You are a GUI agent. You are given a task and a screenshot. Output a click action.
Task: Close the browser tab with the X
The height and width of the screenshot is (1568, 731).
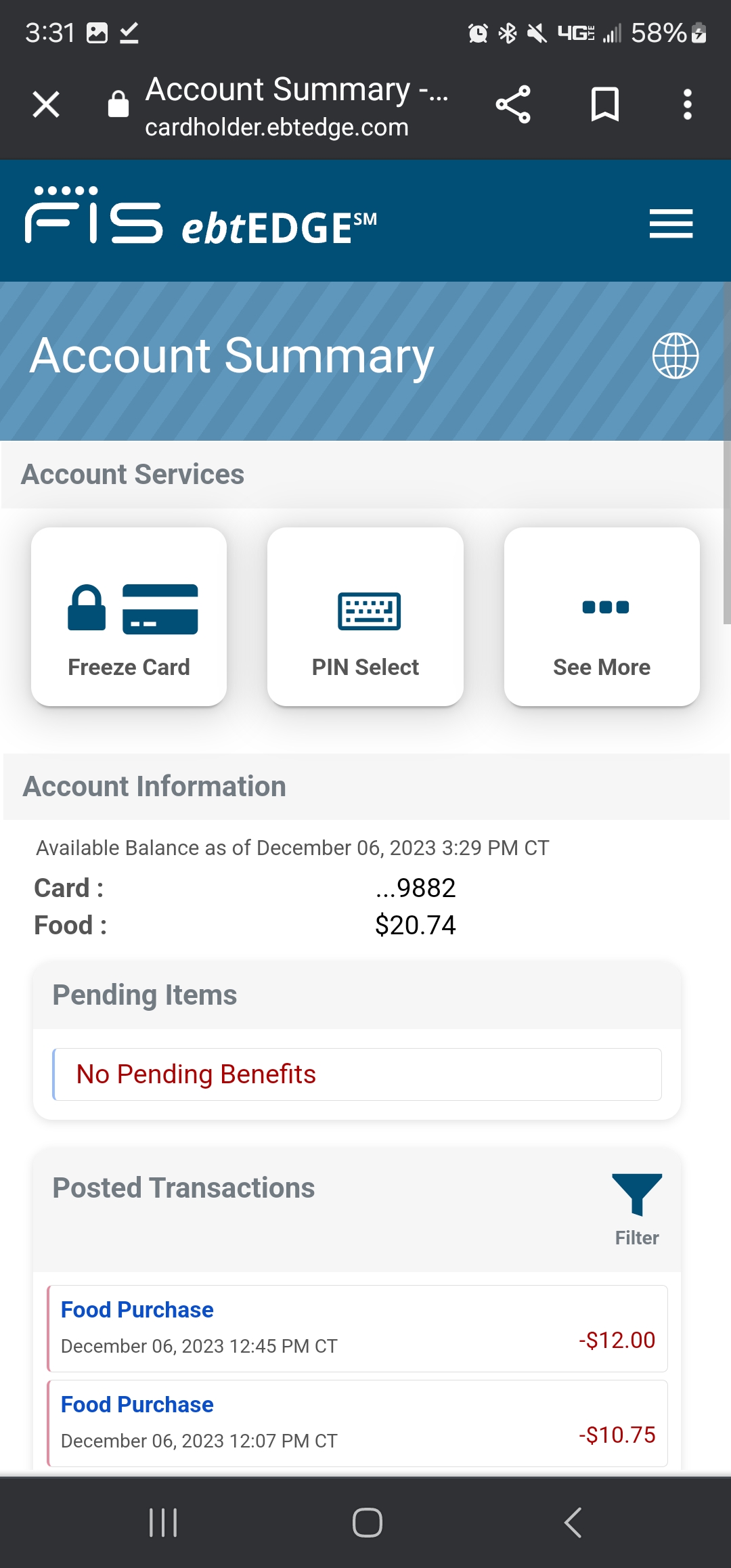(46, 104)
